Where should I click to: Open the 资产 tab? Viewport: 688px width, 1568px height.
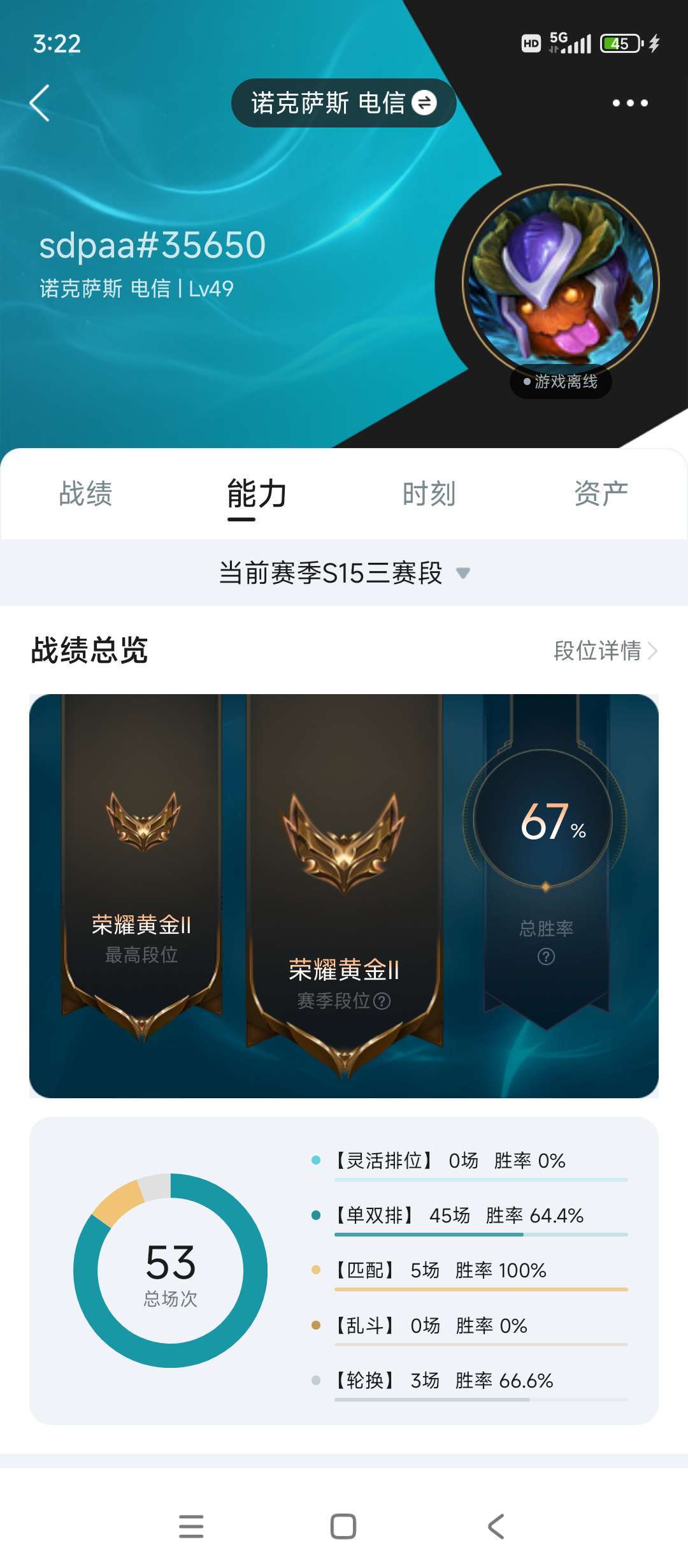[x=601, y=494]
